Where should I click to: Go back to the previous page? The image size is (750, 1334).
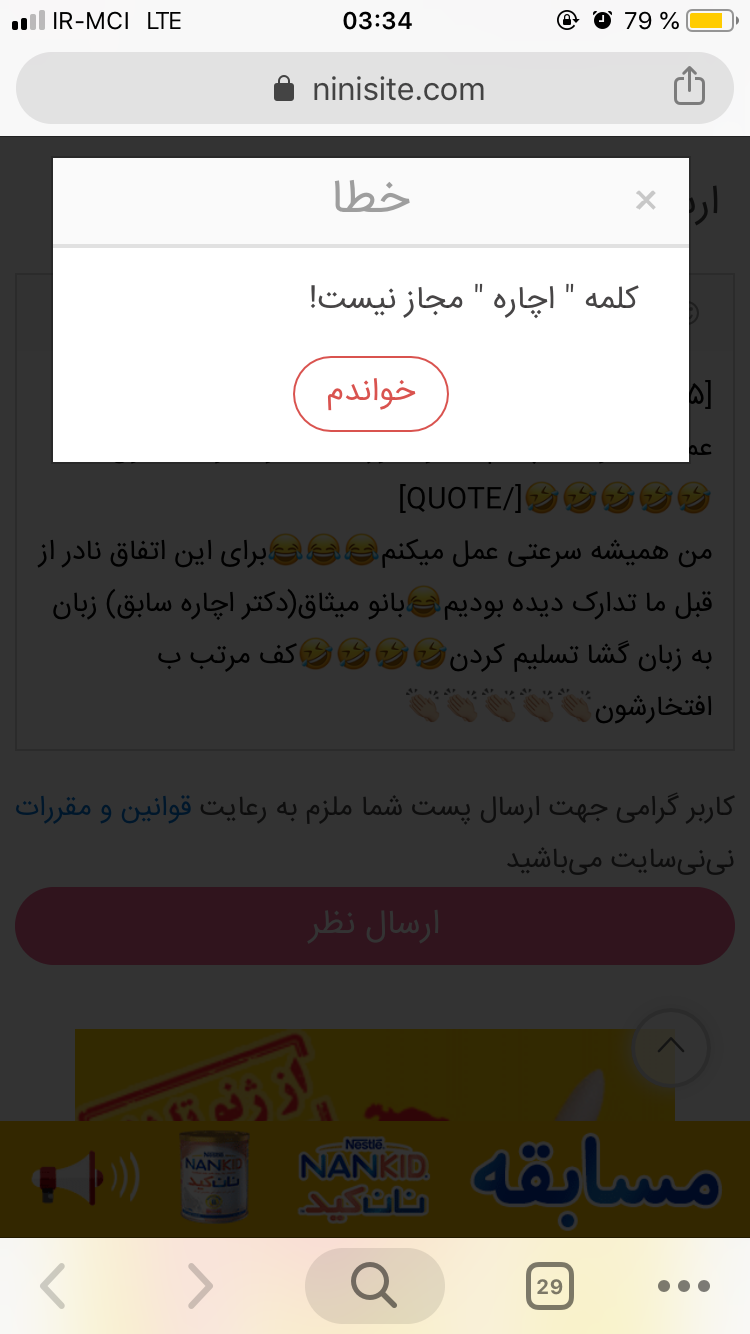tap(53, 1286)
